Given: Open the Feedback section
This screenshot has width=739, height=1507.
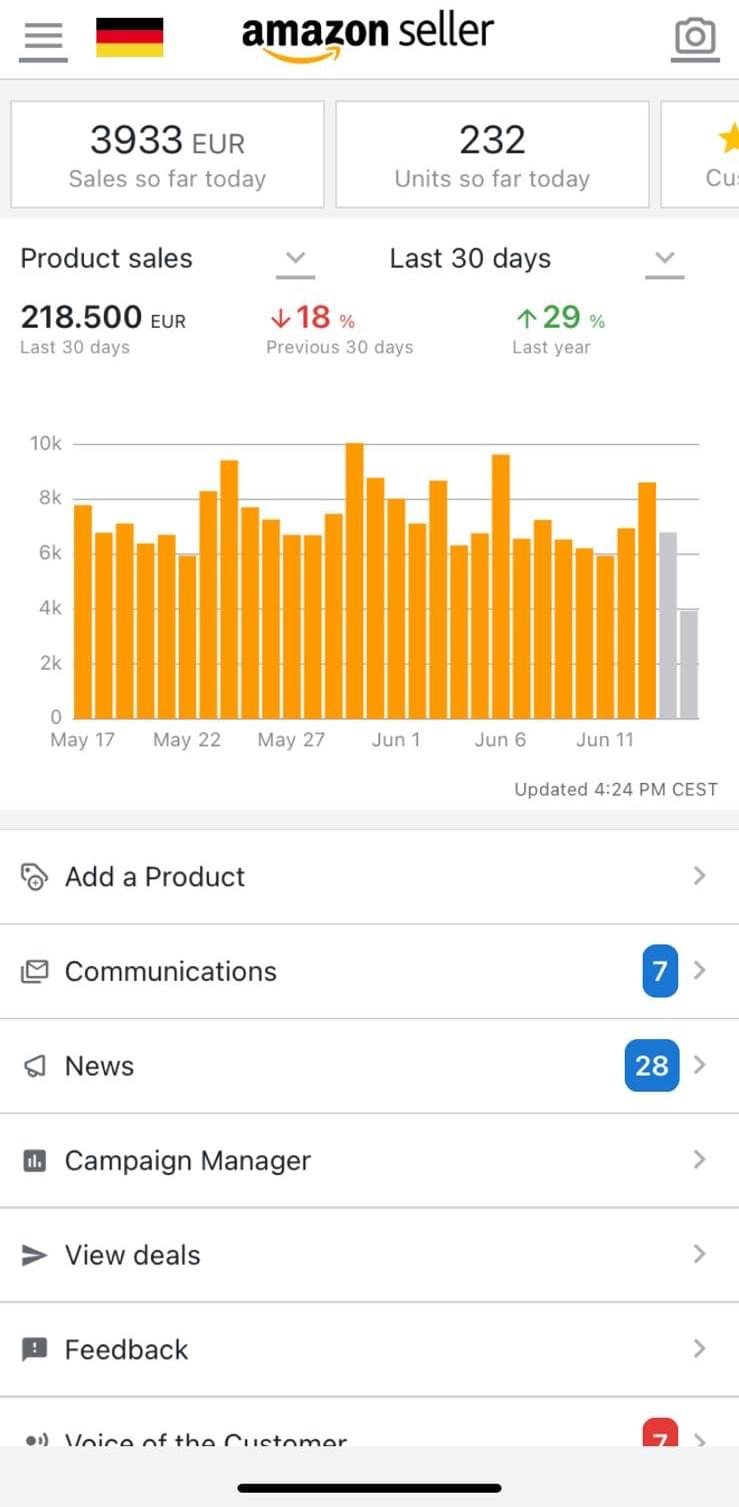Looking at the screenshot, I should 369,1350.
